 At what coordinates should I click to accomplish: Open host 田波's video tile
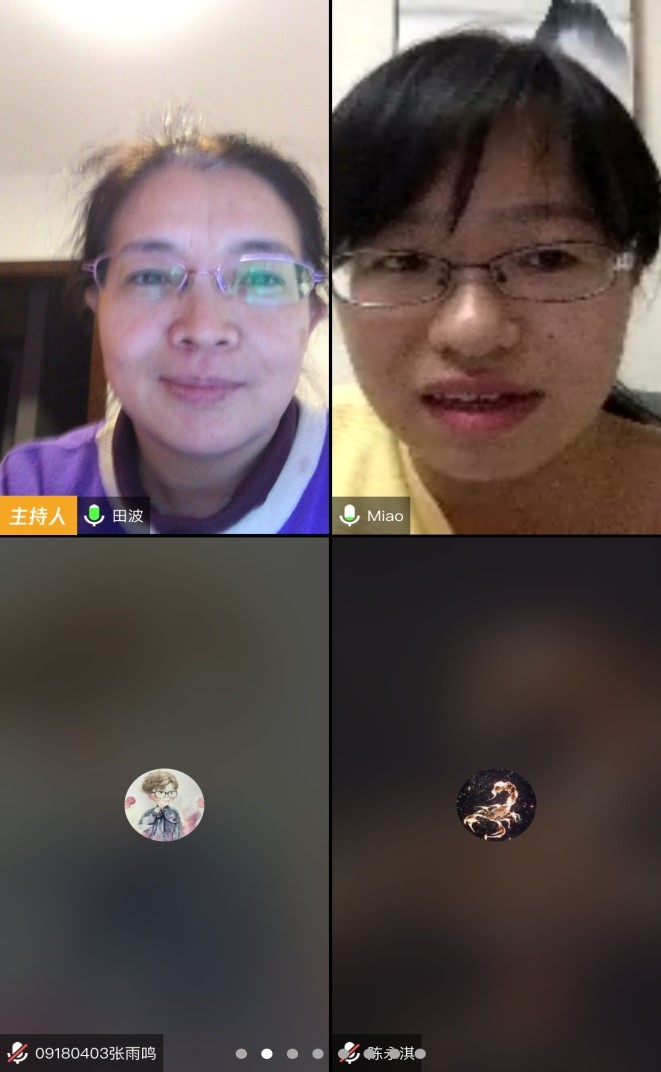[164, 267]
